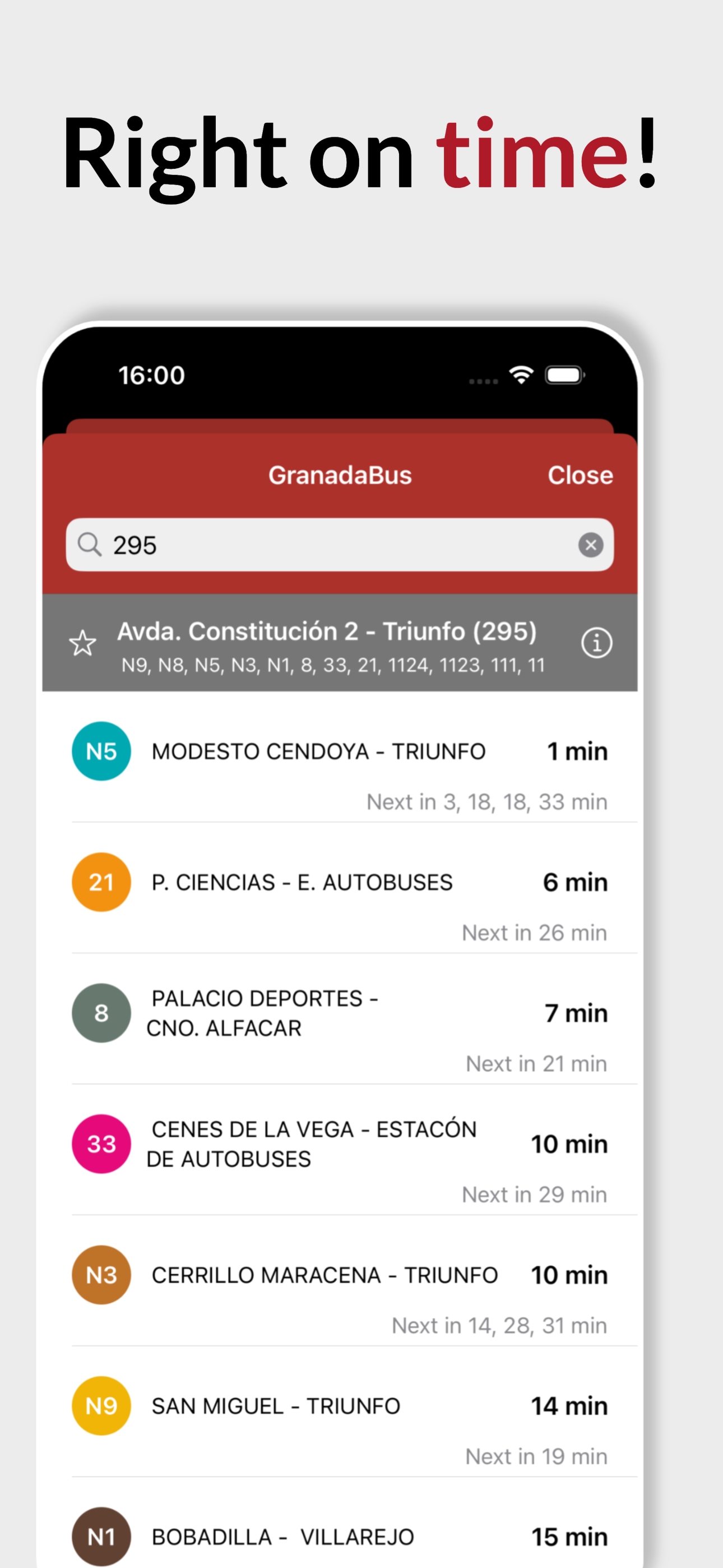723x1568 pixels.
Task: Tap the N5 route badge
Action: pyautogui.click(x=101, y=750)
